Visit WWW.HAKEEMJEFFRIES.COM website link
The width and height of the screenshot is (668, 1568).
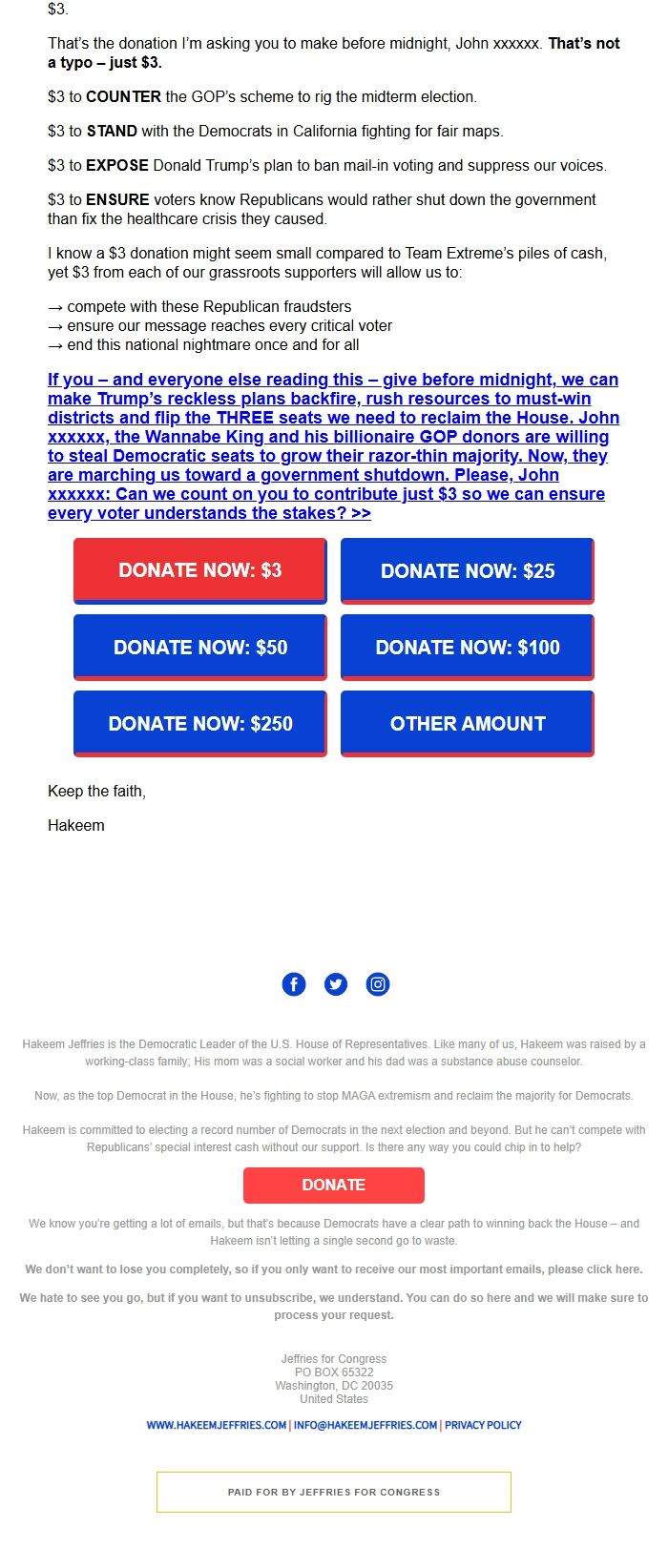[x=217, y=1425]
